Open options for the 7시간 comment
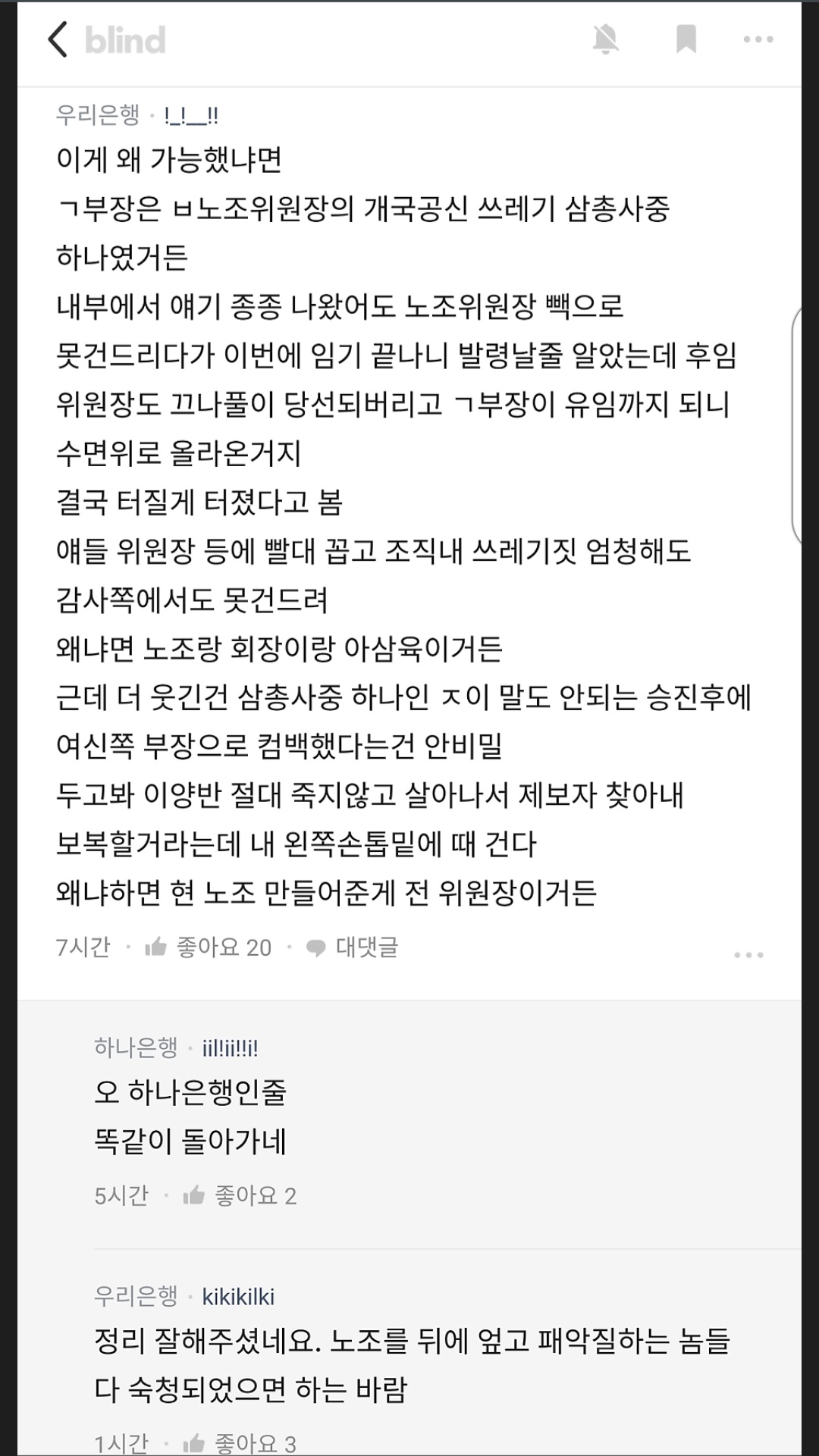Screen dimensions: 819x1456 tap(748, 955)
